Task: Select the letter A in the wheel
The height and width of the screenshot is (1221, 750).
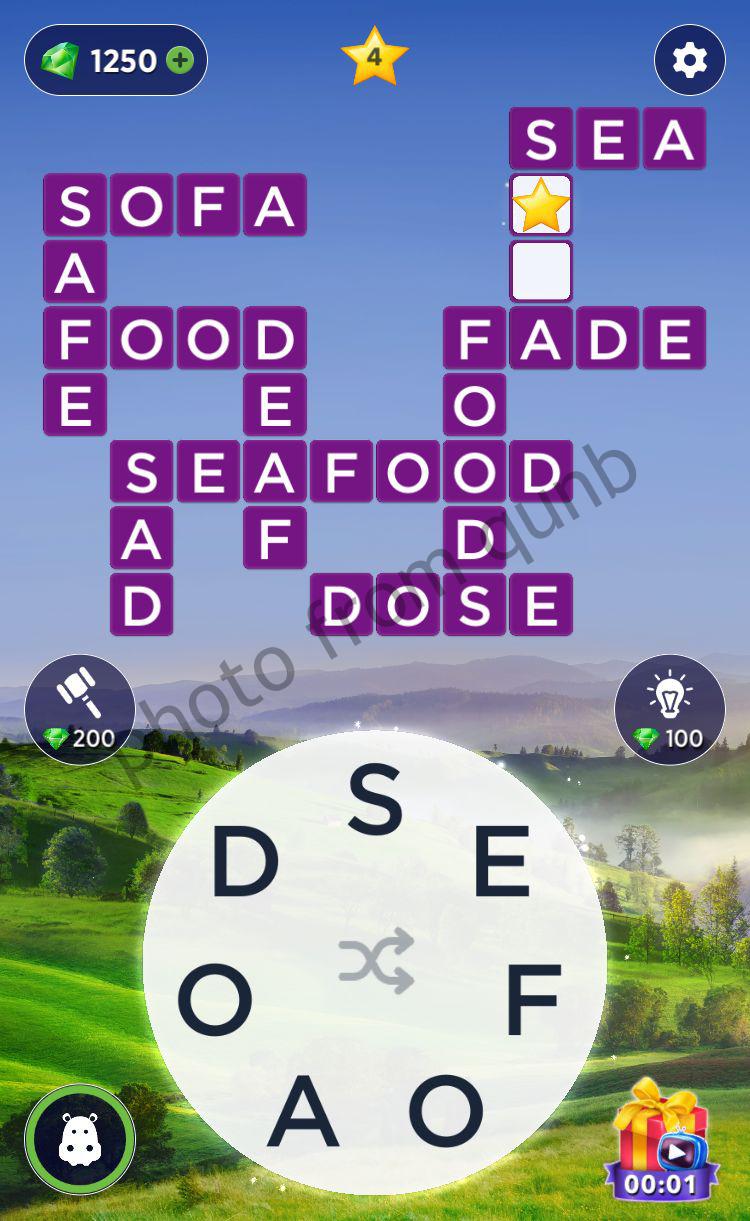Action: pos(303,1113)
